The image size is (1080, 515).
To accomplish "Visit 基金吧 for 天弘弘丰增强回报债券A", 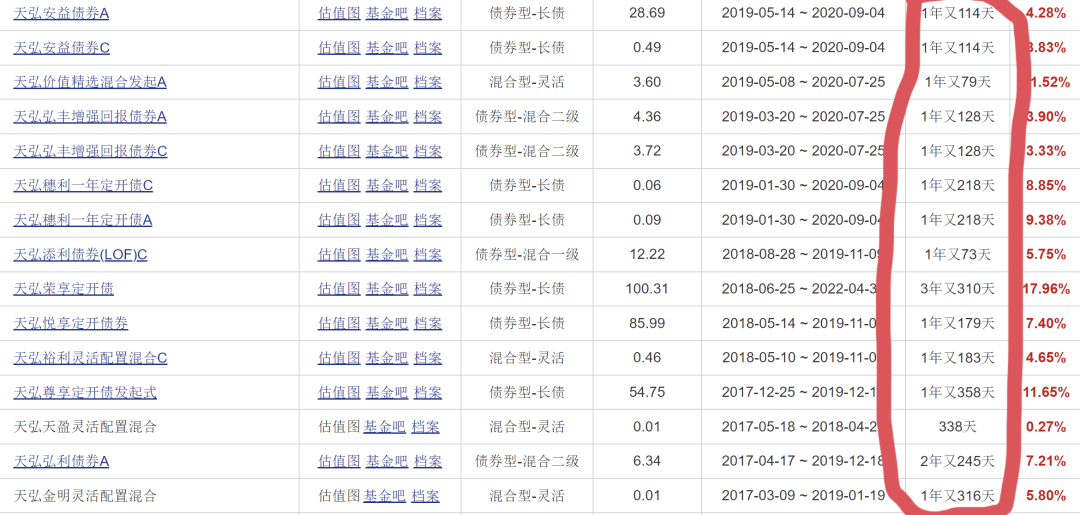I will [x=387, y=117].
